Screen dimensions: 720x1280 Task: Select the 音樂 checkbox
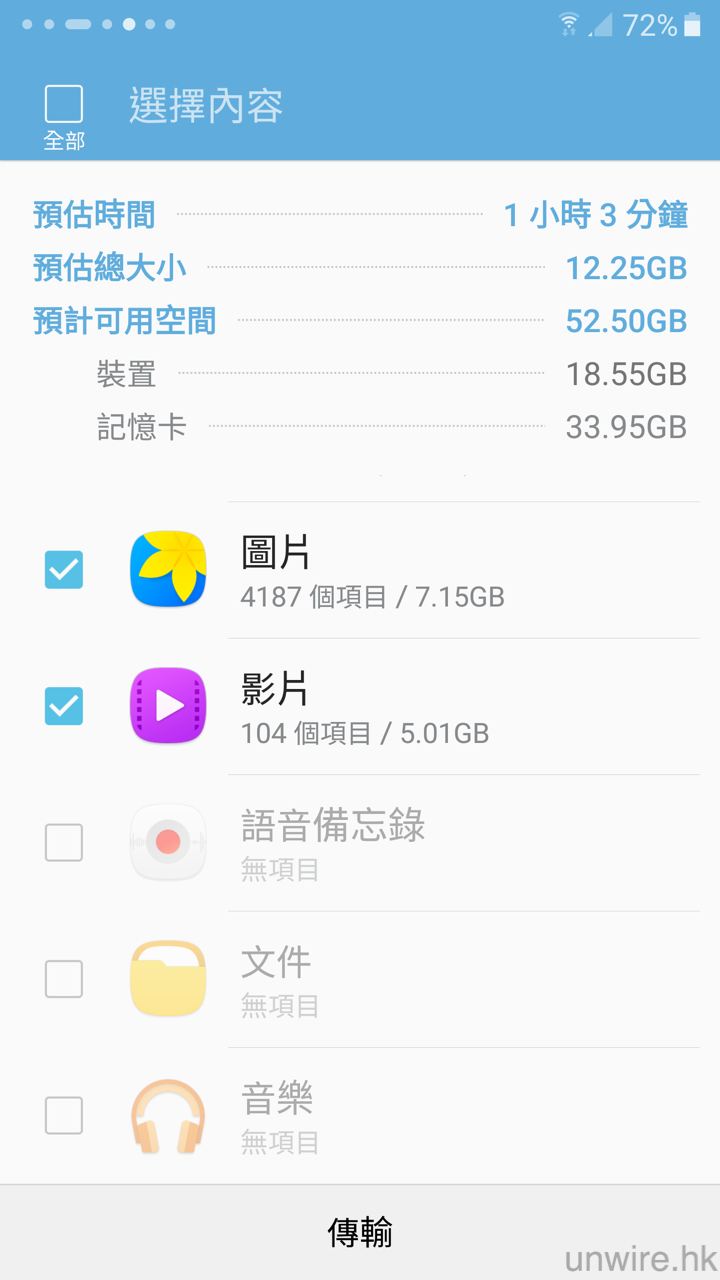tap(64, 1115)
